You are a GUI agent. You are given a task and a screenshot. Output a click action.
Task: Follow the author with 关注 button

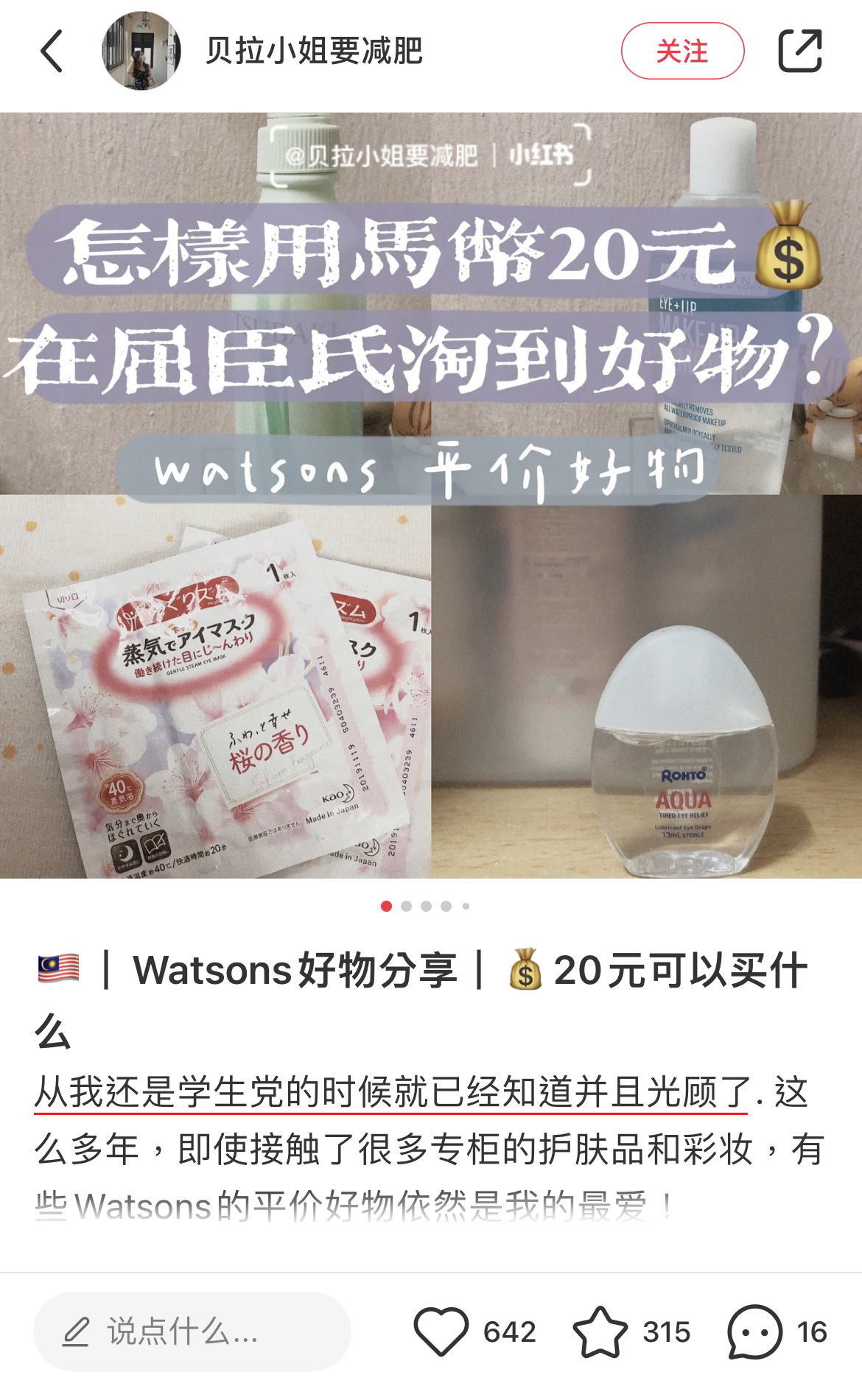tap(682, 51)
